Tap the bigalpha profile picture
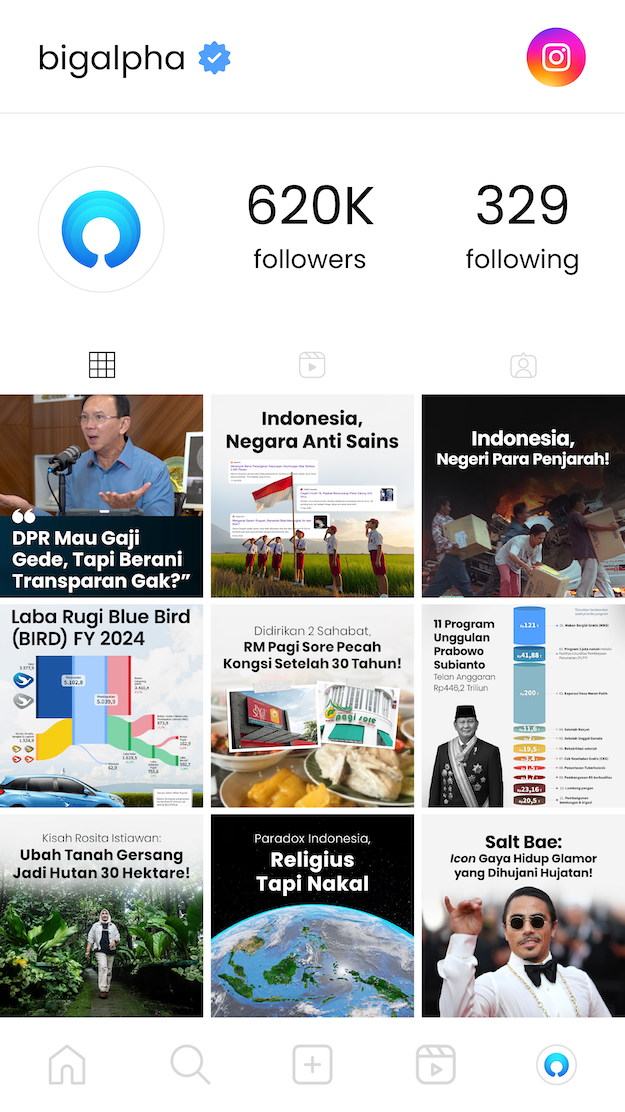The height and width of the screenshot is (1112, 625). [101, 230]
